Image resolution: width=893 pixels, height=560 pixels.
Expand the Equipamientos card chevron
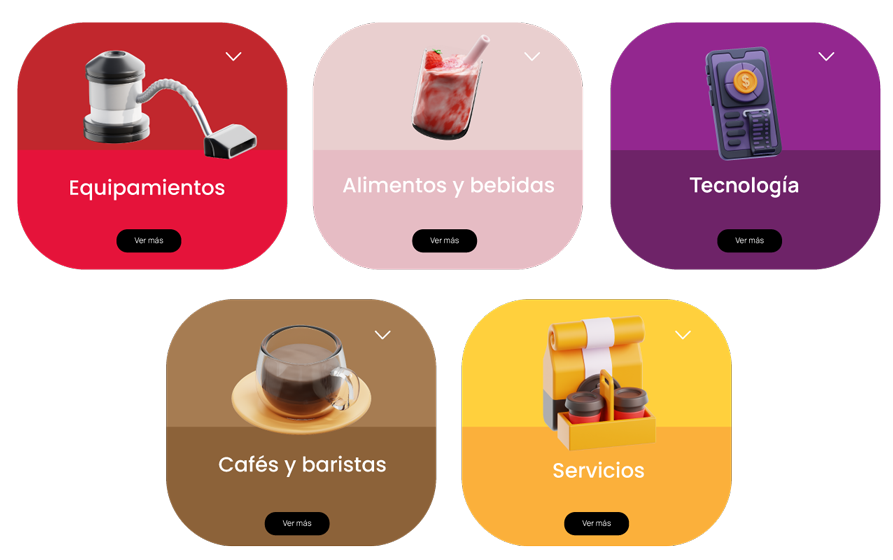234,56
